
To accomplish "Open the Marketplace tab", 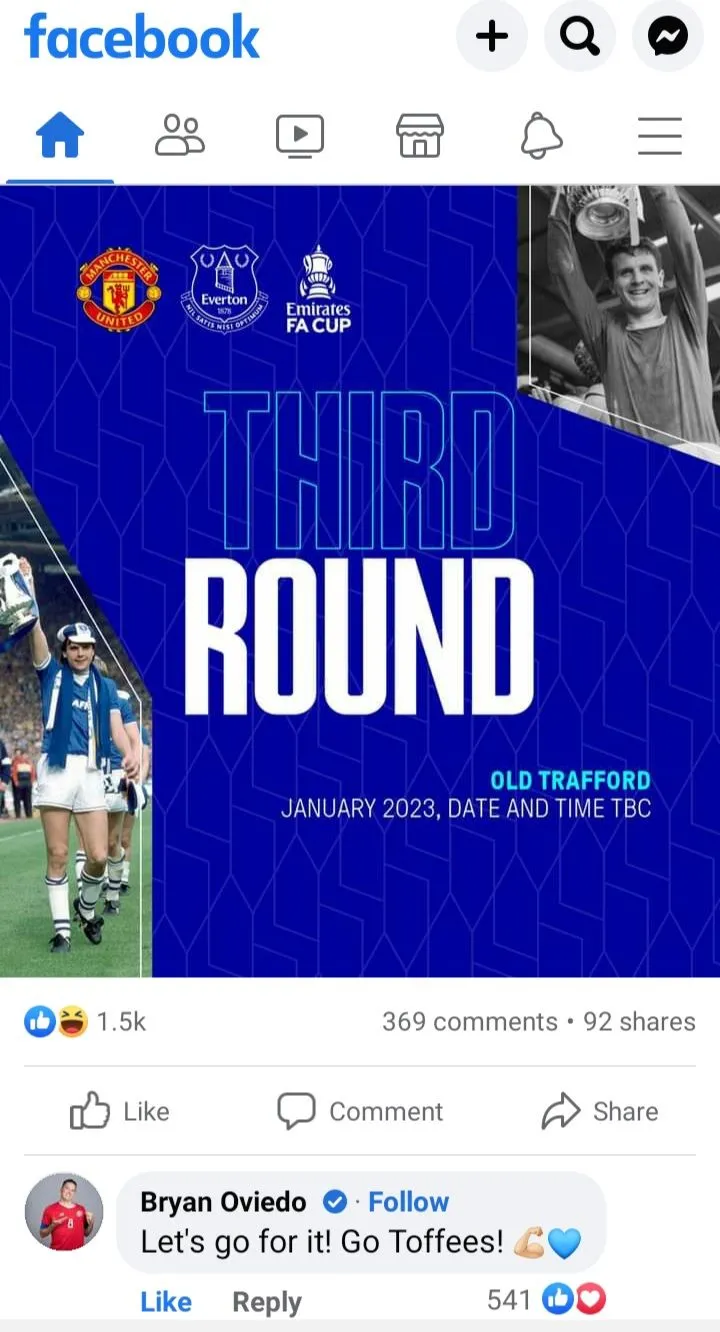I will (420, 136).
